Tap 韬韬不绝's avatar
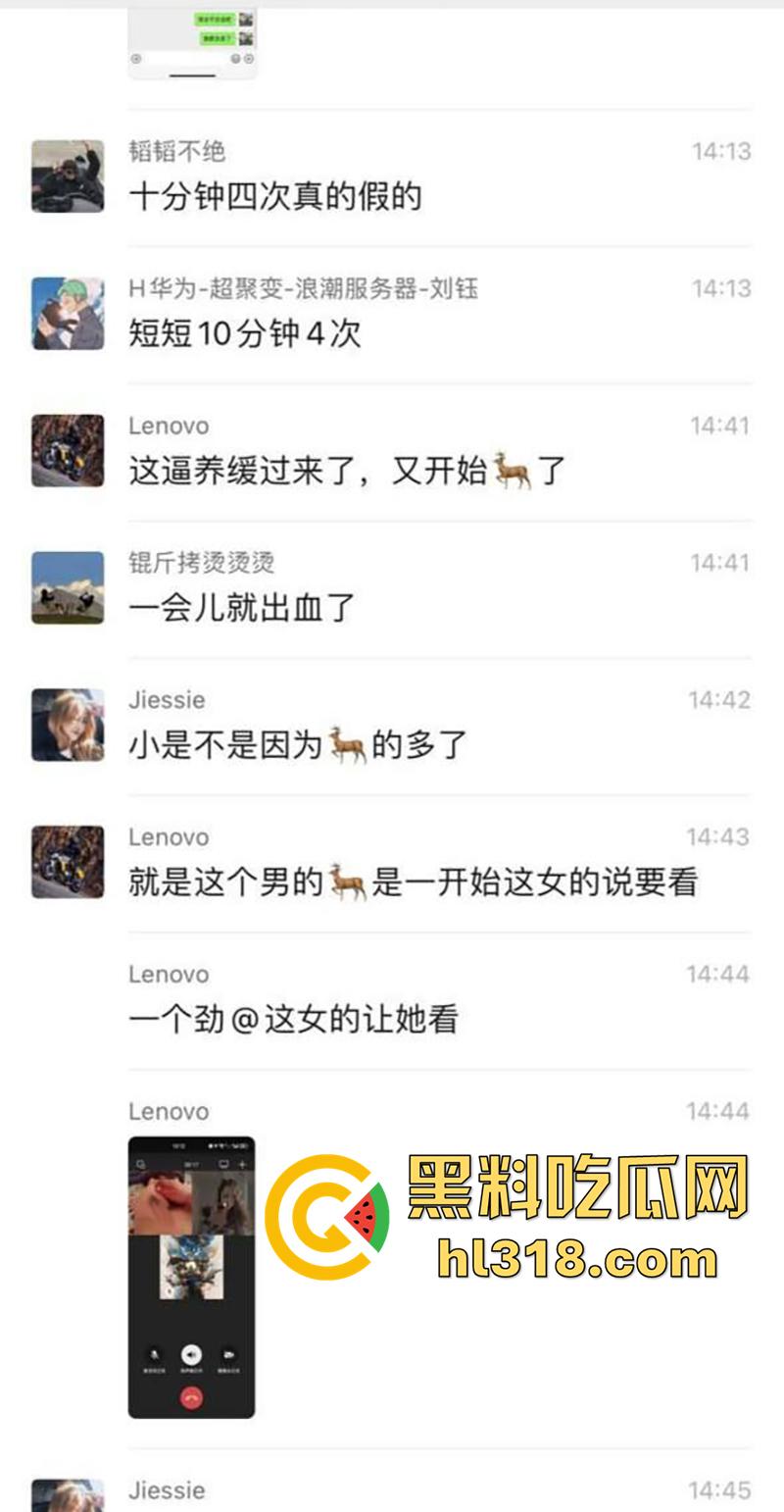The height and width of the screenshot is (1512, 784). [x=67, y=176]
